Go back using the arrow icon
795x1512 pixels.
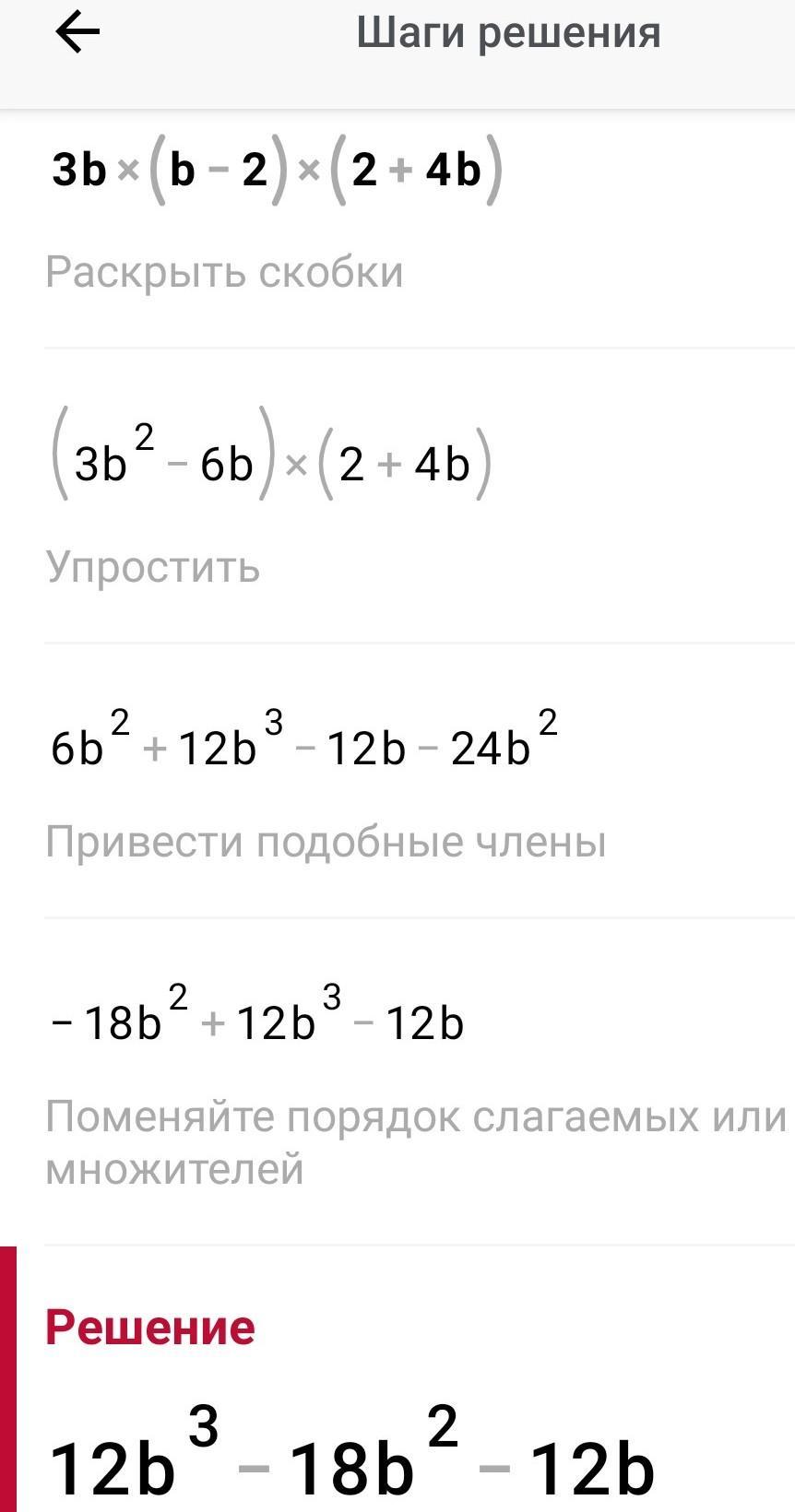[77, 34]
